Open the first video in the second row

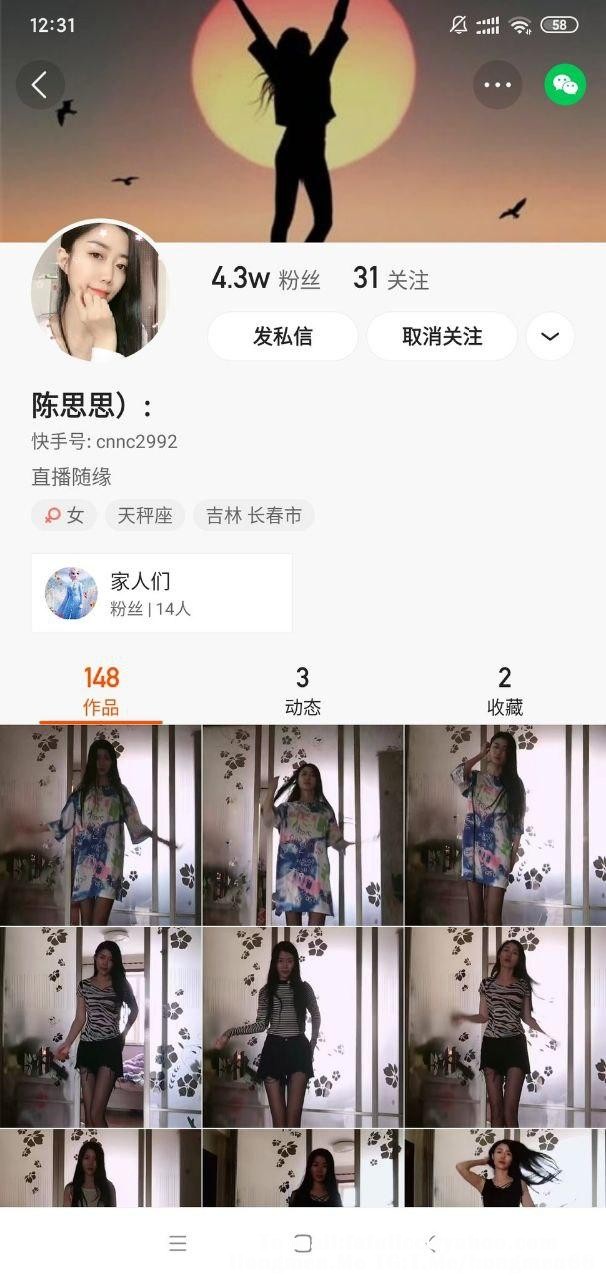(x=100, y=1027)
